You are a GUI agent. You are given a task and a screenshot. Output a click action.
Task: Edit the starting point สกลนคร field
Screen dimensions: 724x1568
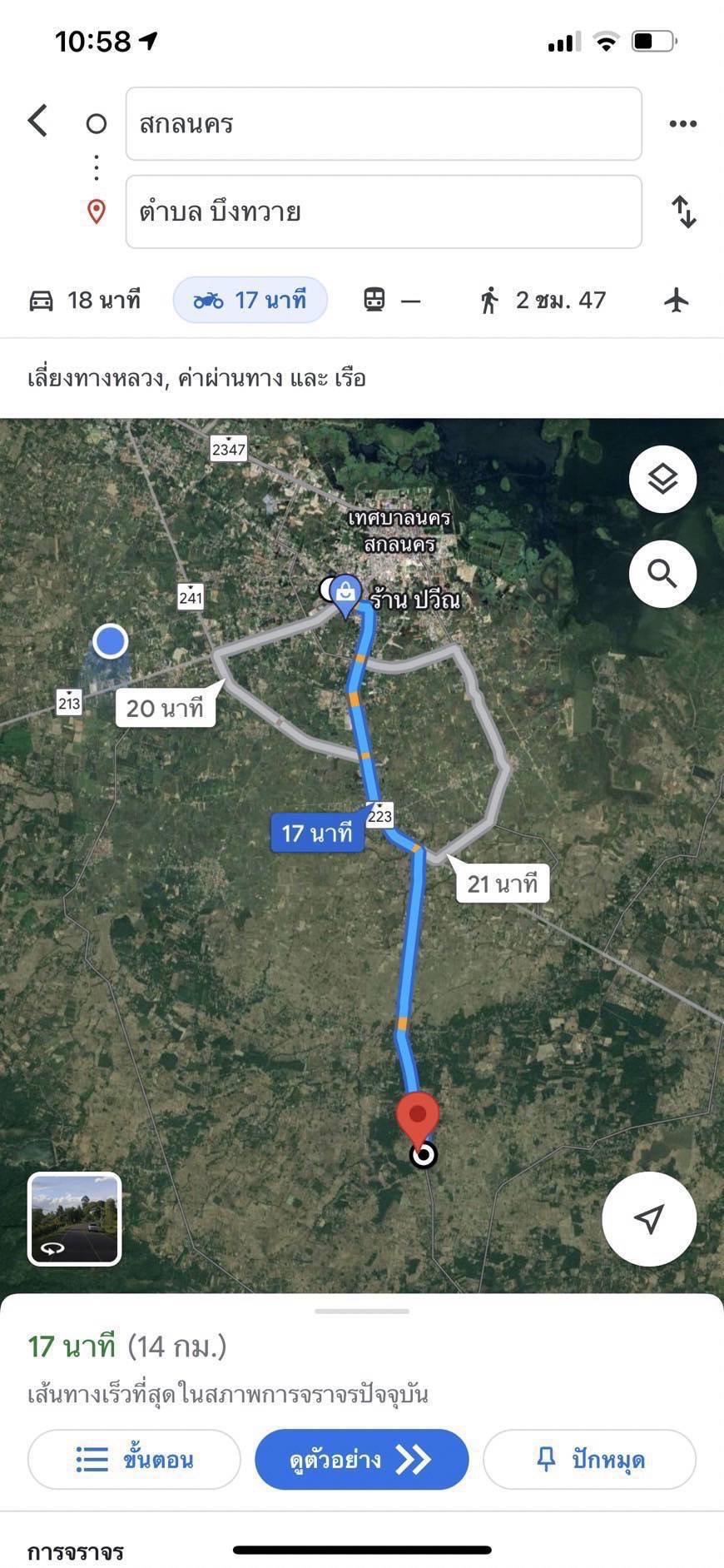point(384,123)
